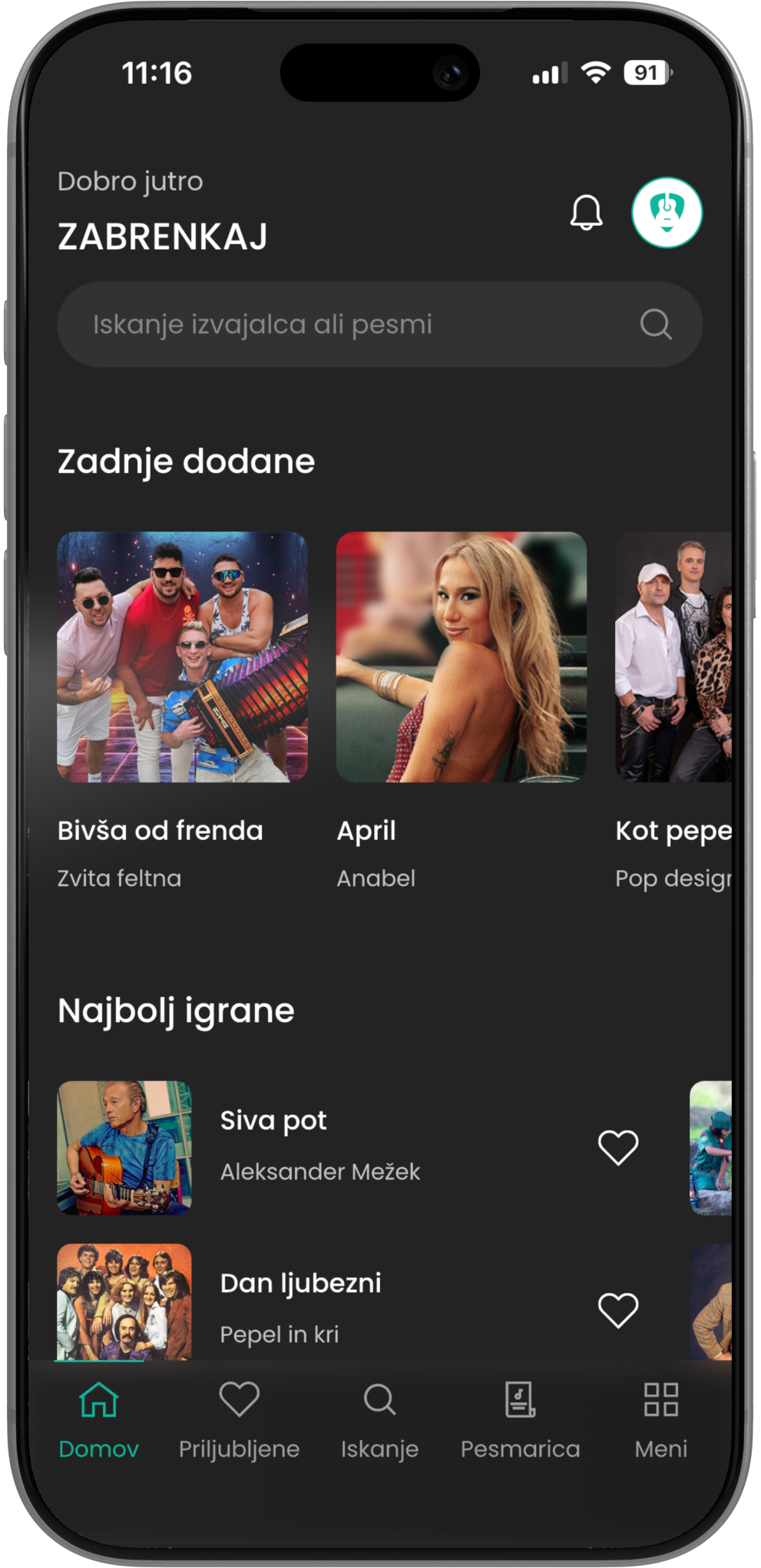
Task: Open the song April by Anabel
Action: [462, 657]
